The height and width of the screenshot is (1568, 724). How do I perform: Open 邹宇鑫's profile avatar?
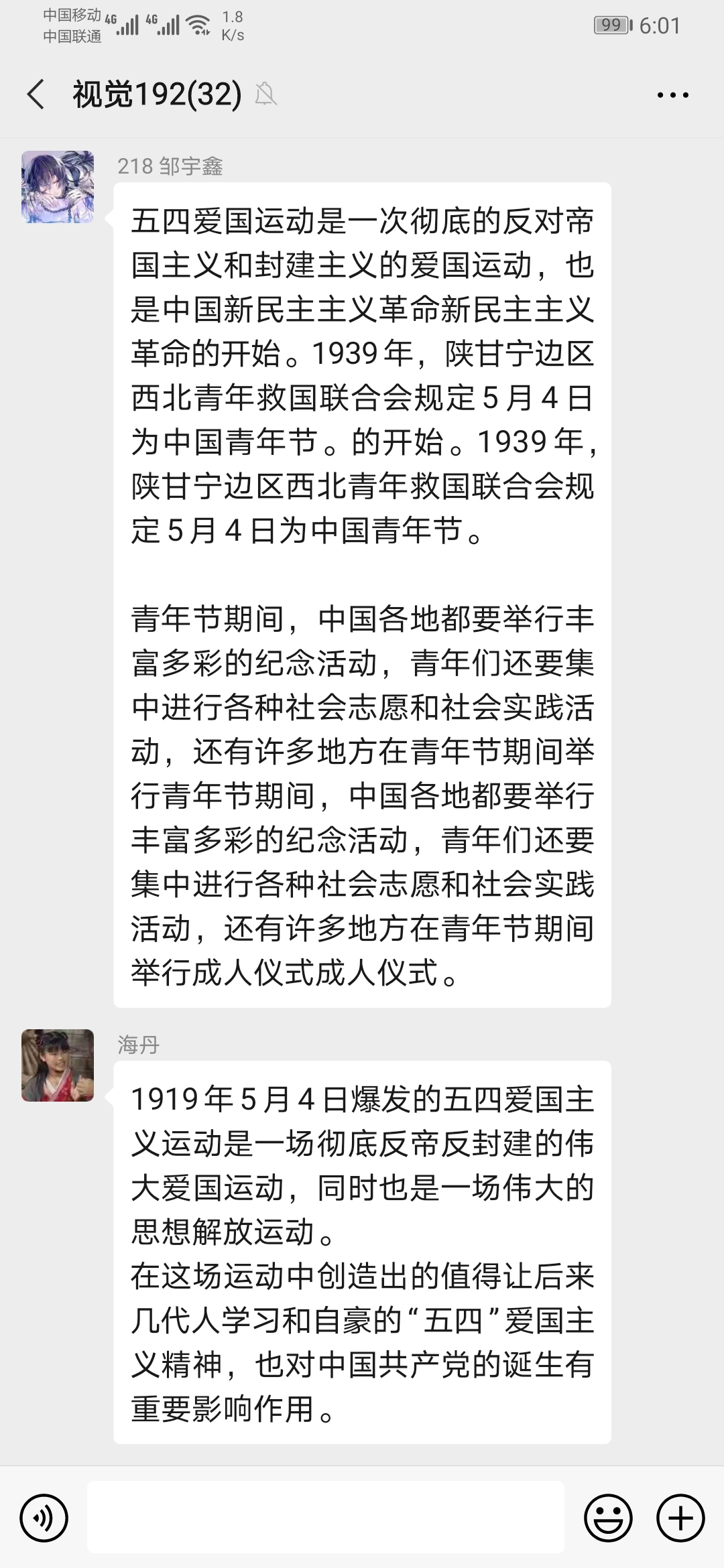[x=58, y=187]
